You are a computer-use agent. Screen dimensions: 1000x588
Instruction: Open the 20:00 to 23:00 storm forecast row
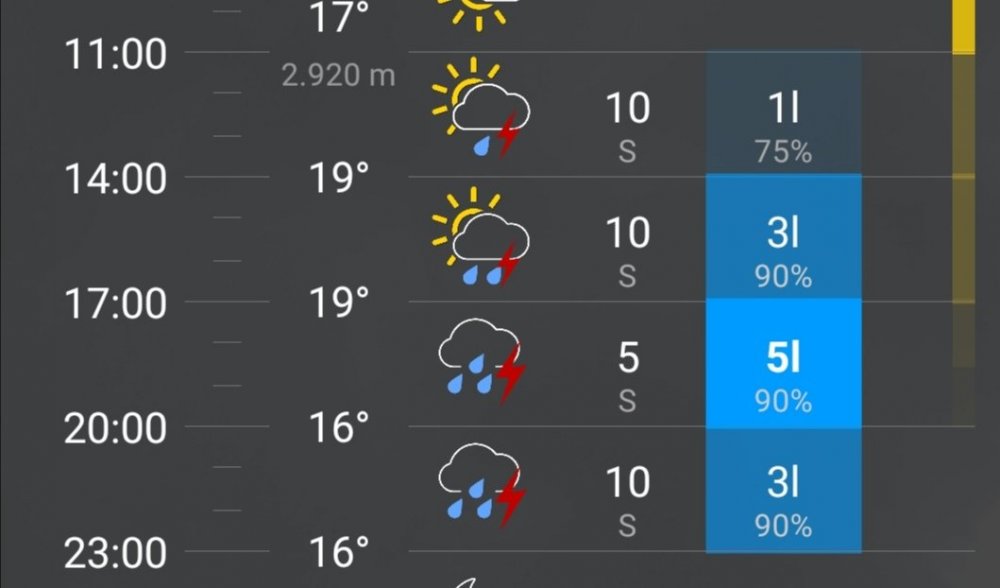(782, 490)
